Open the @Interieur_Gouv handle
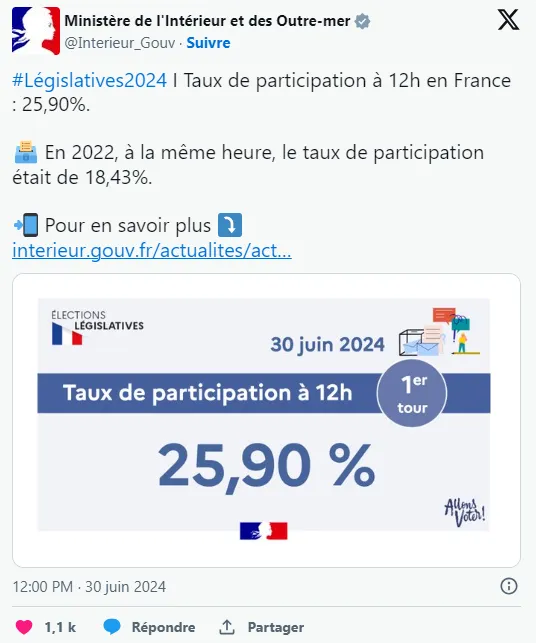The image size is (536, 643). click(x=120, y=43)
